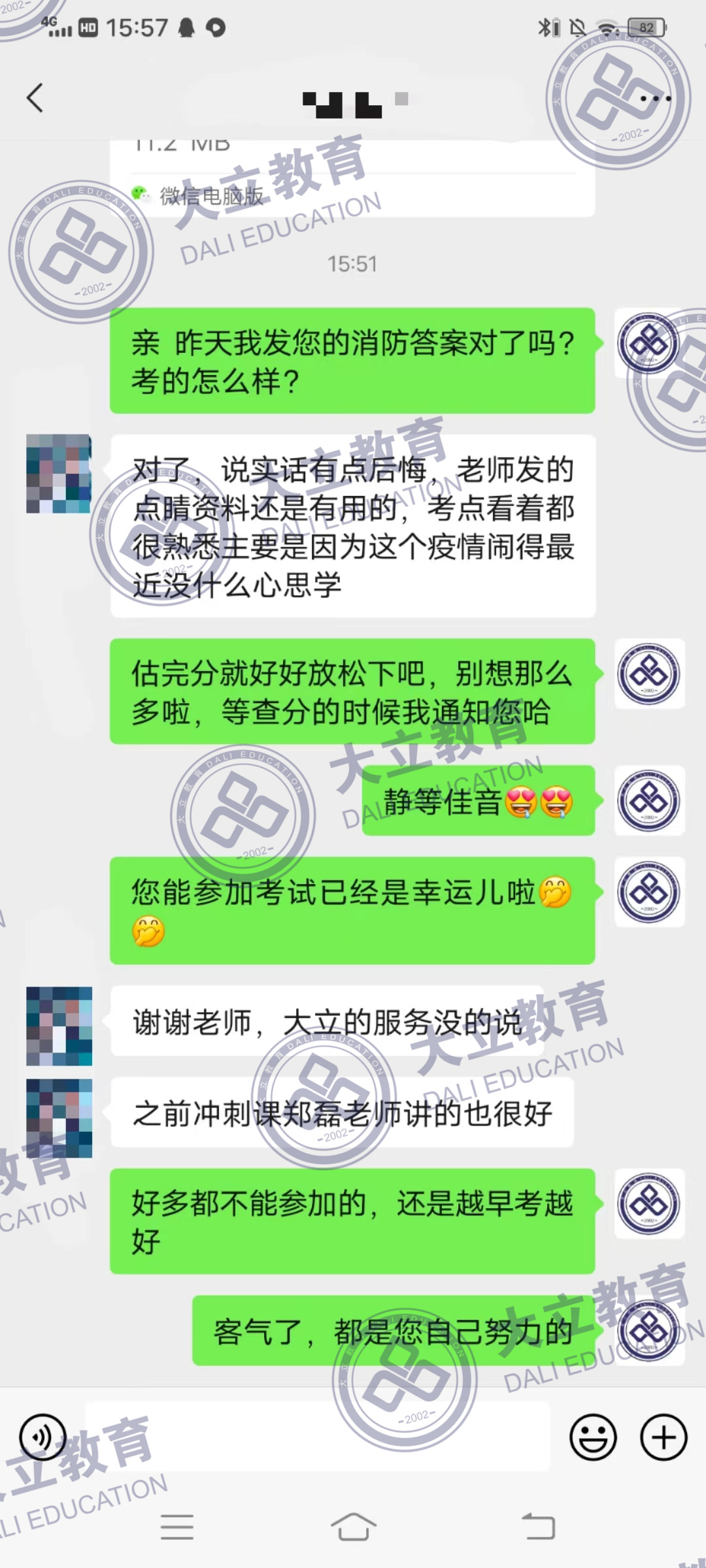
Task: Open the plus attachments menu
Action: pos(664,1437)
